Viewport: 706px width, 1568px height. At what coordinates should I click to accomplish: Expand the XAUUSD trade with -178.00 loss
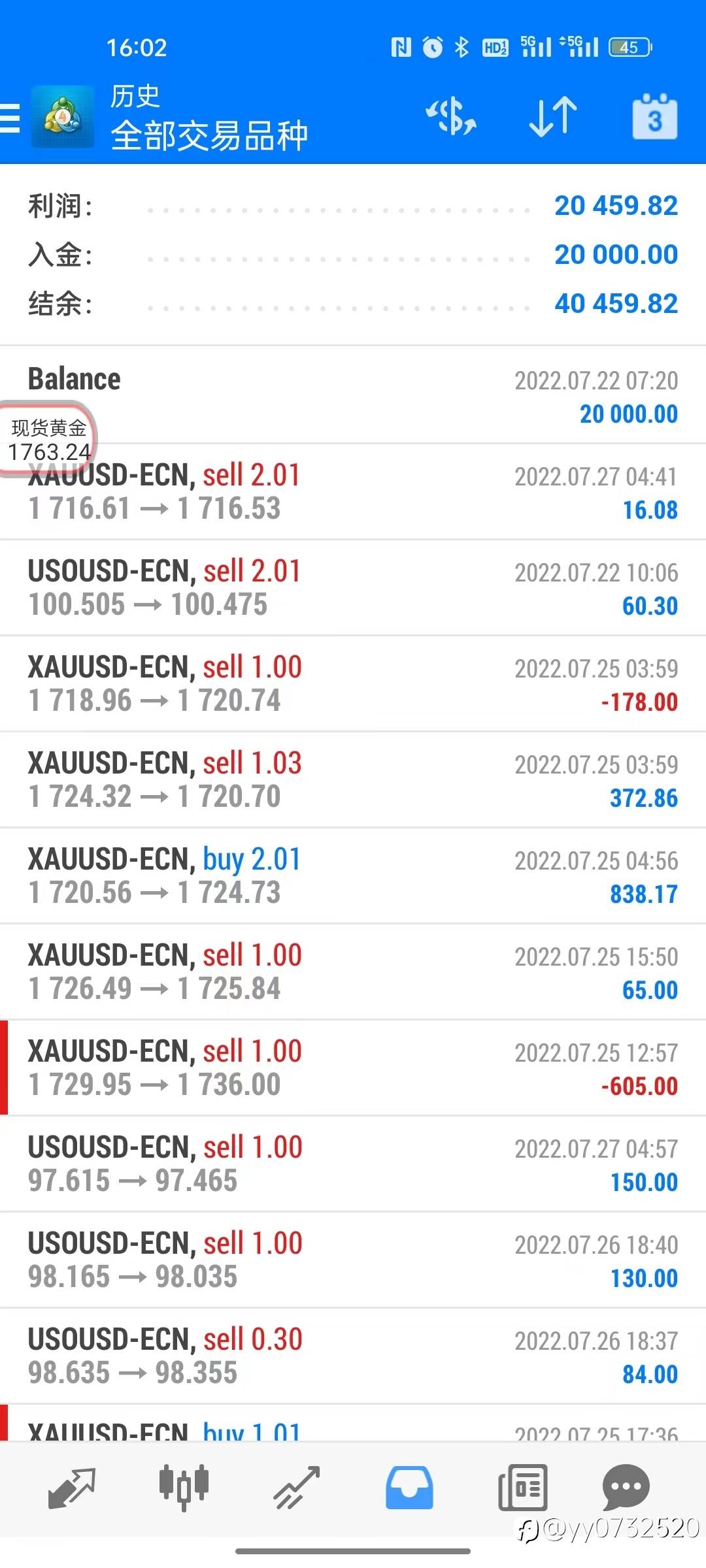tap(353, 684)
